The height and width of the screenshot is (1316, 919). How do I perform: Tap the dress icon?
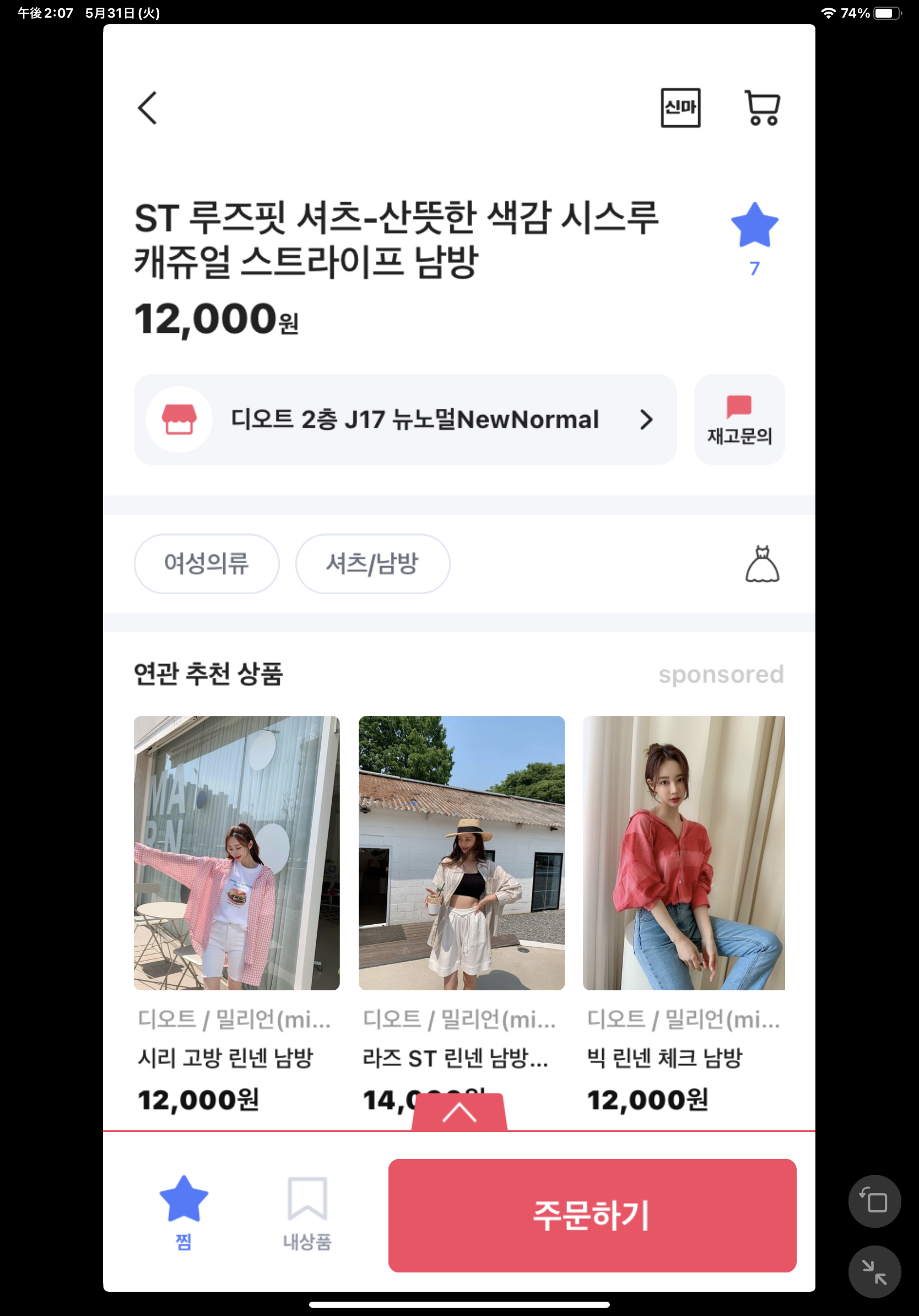tap(761, 564)
